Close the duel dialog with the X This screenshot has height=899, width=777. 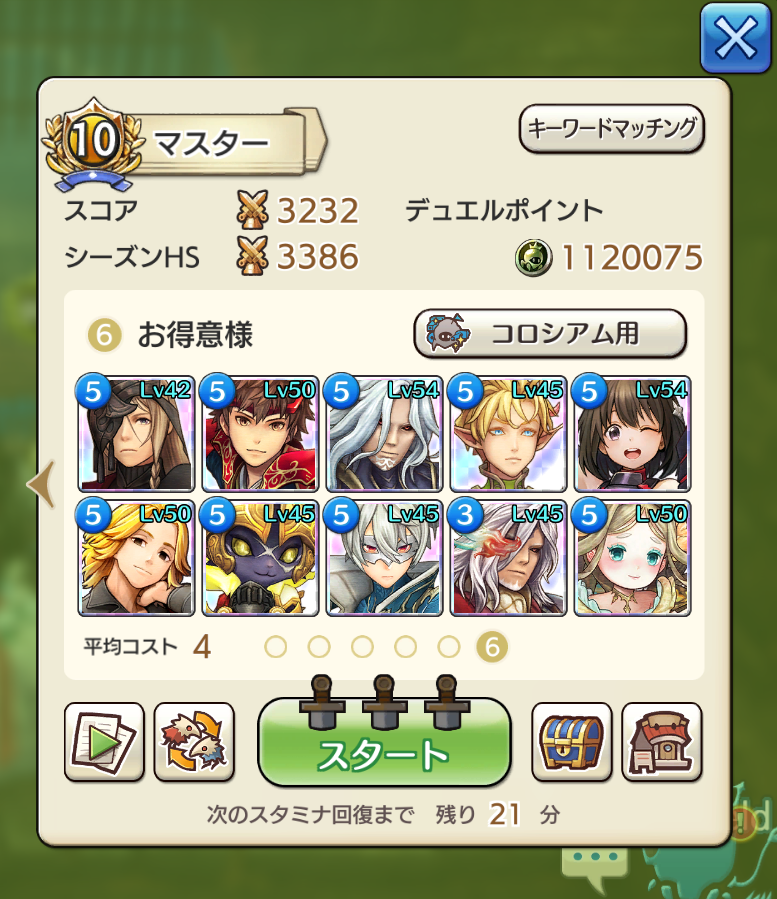(x=735, y=38)
